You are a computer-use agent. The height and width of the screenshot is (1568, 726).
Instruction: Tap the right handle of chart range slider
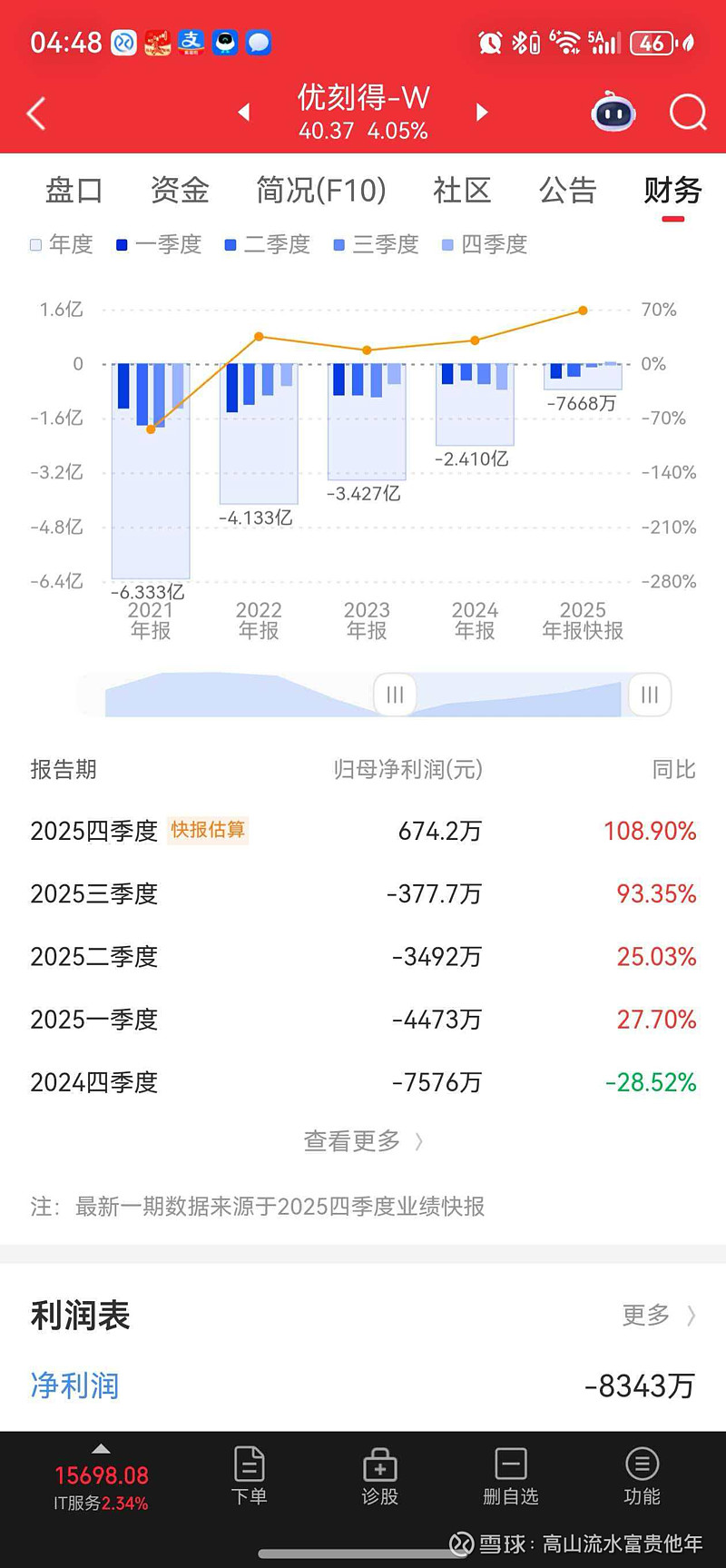click(650, 695)
